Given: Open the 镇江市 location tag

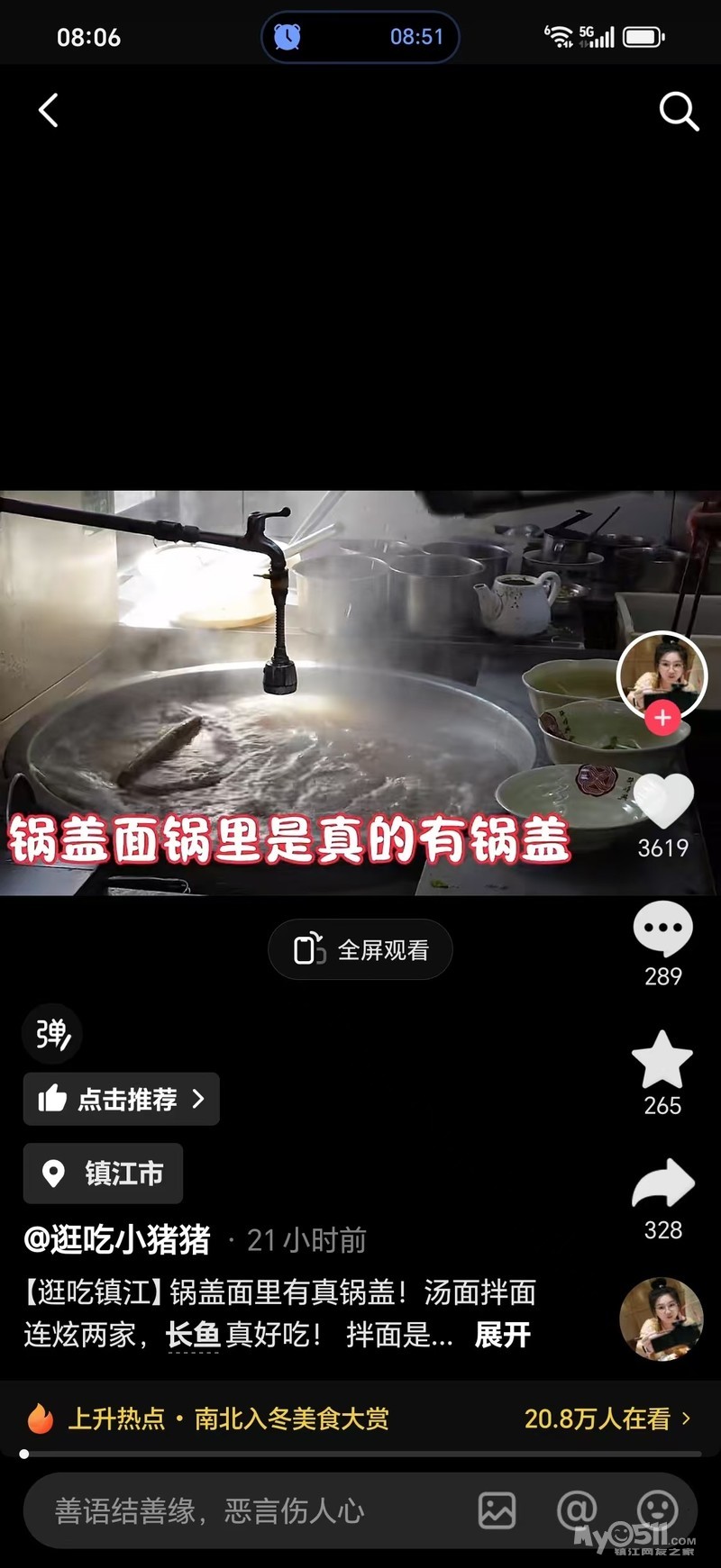Looking at the screenshot, I should click(104, 1174).
